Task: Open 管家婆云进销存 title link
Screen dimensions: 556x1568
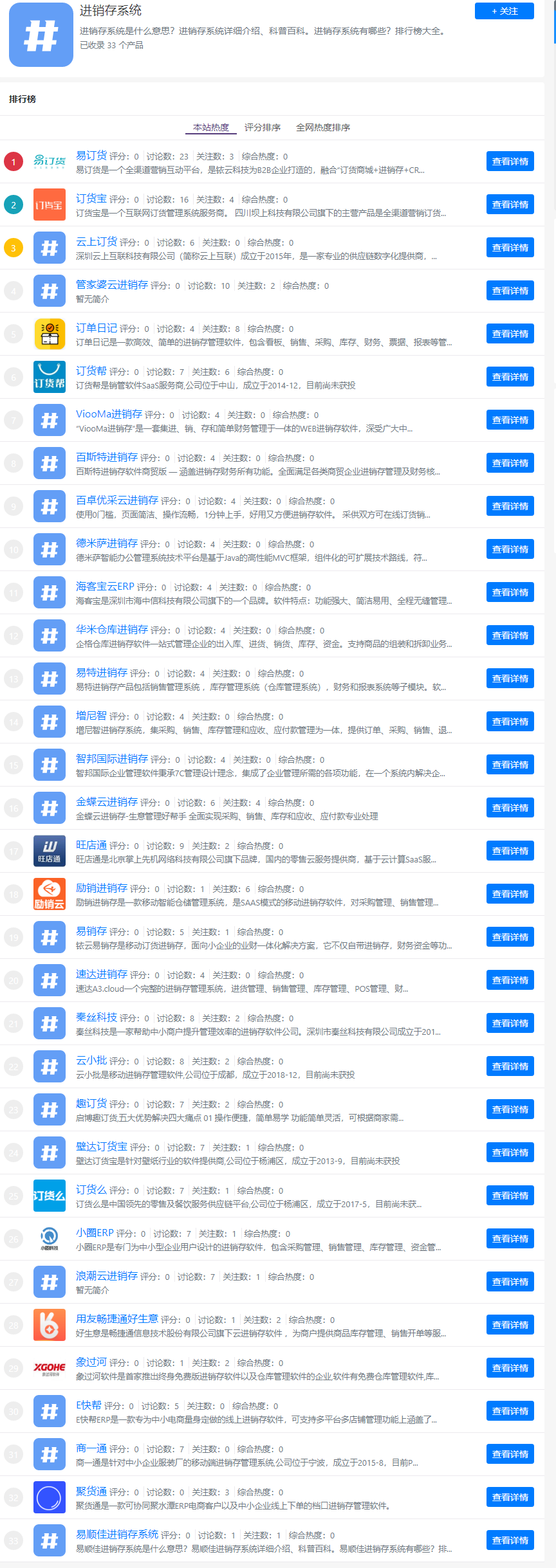Action: 112,285
